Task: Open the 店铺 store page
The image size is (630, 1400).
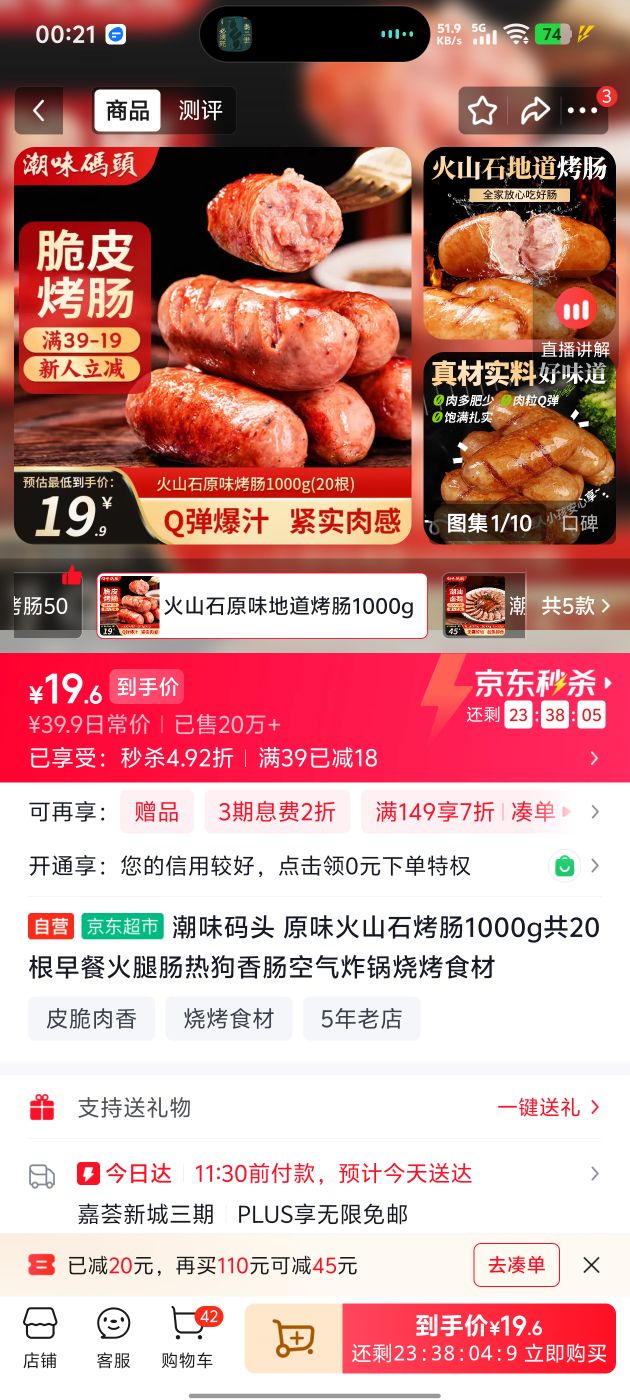Action: (40, 1338)
